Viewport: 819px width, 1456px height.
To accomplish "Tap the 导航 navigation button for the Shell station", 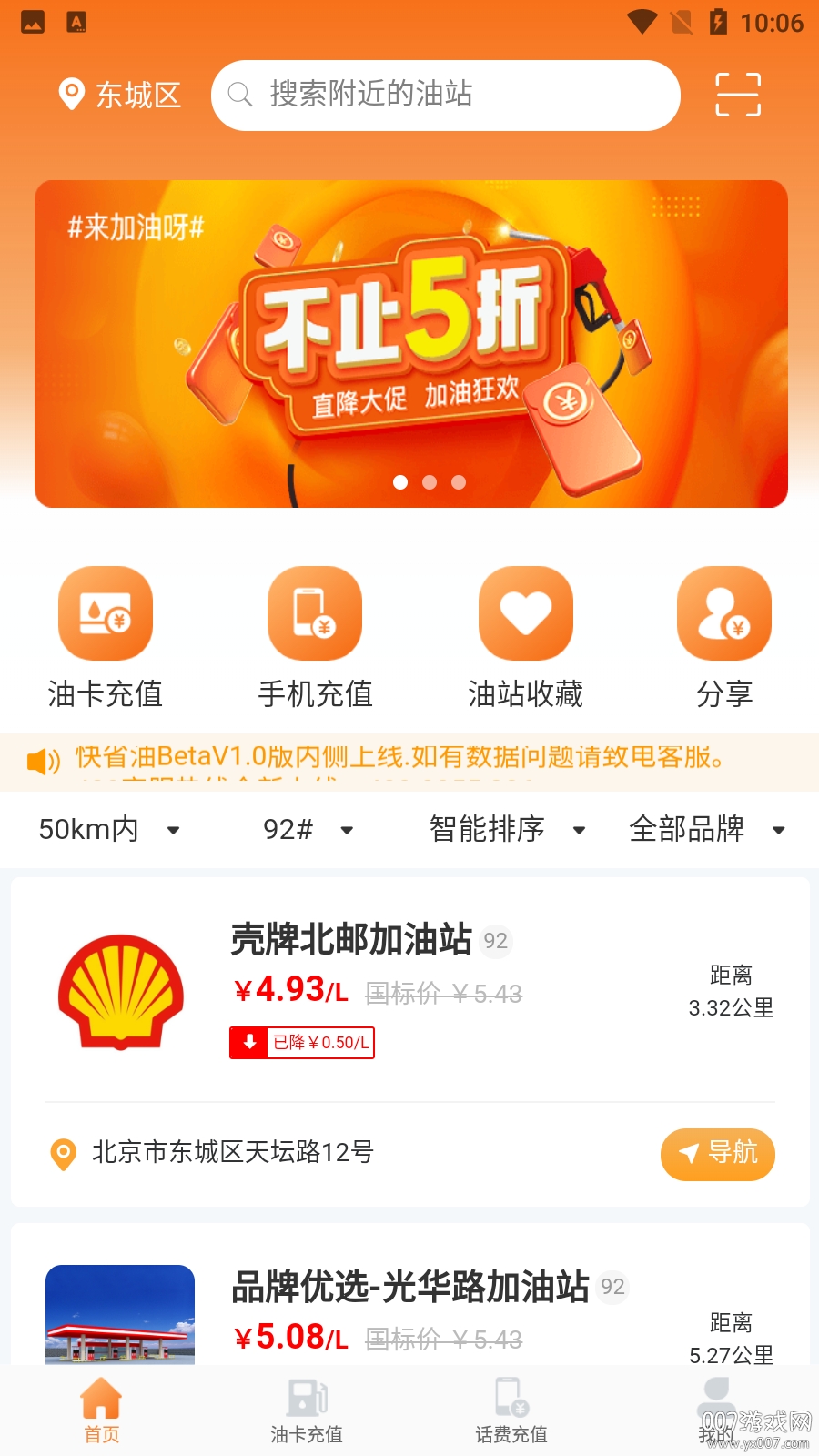I will click(718, 1154).
